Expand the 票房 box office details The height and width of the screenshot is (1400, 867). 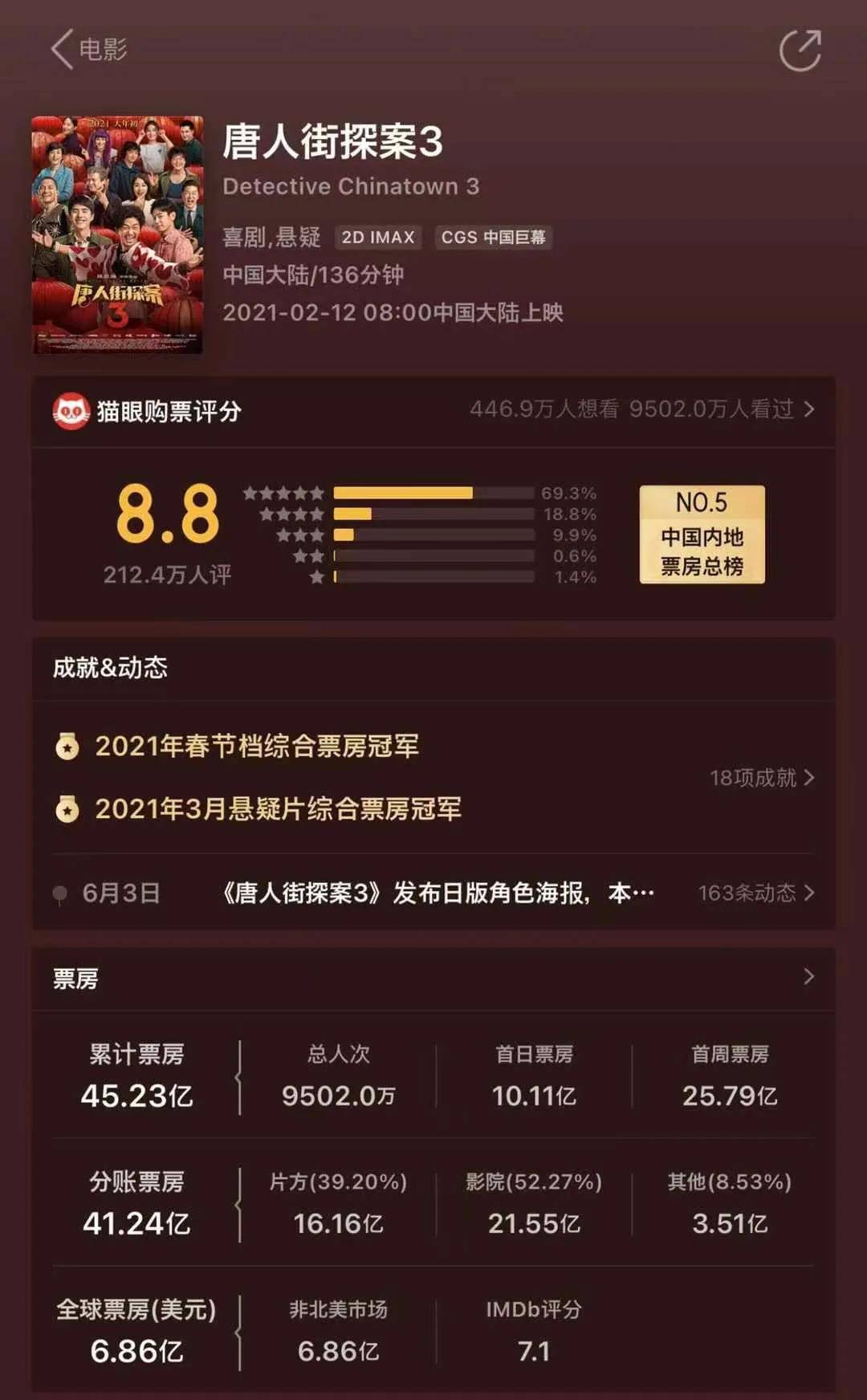808,977
